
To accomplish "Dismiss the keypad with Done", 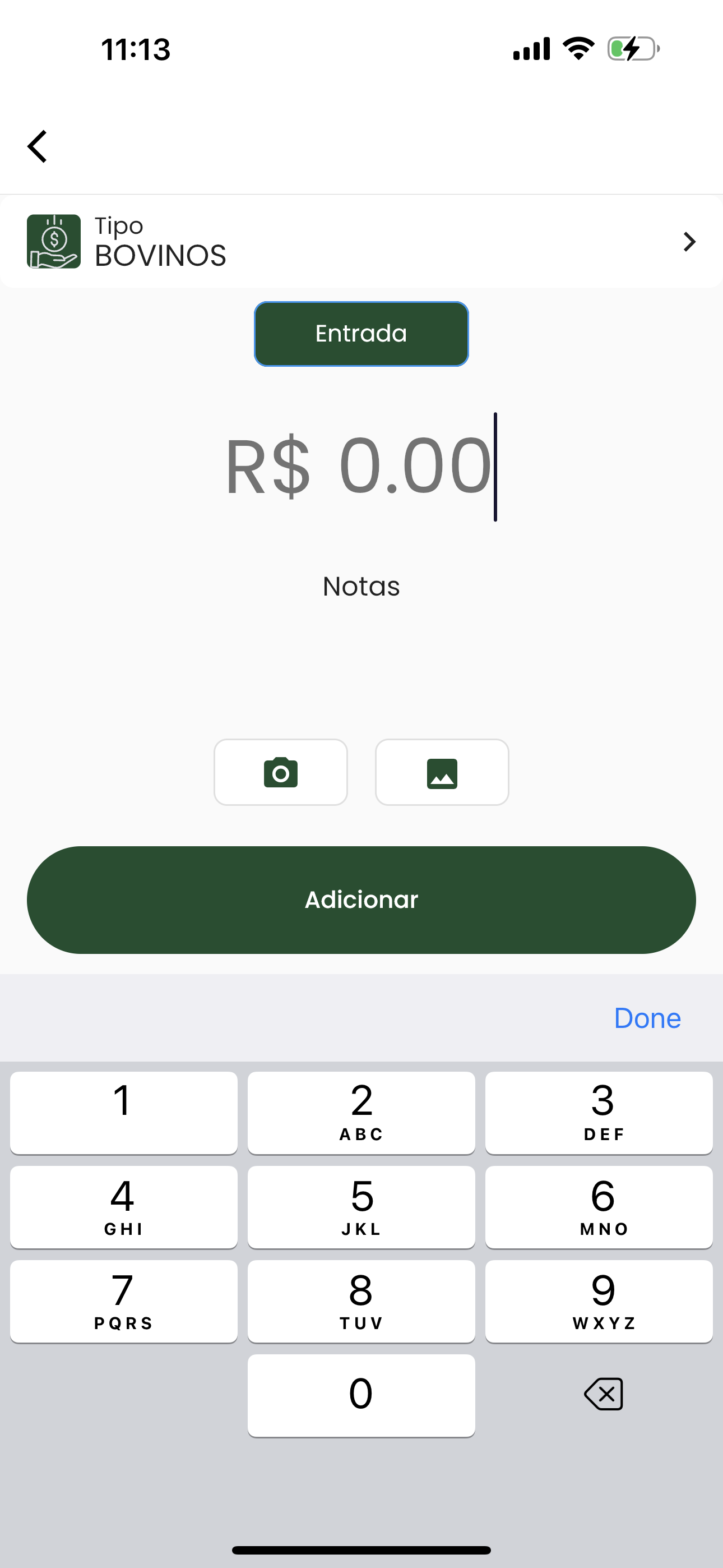I will (x=647, y=1018).
